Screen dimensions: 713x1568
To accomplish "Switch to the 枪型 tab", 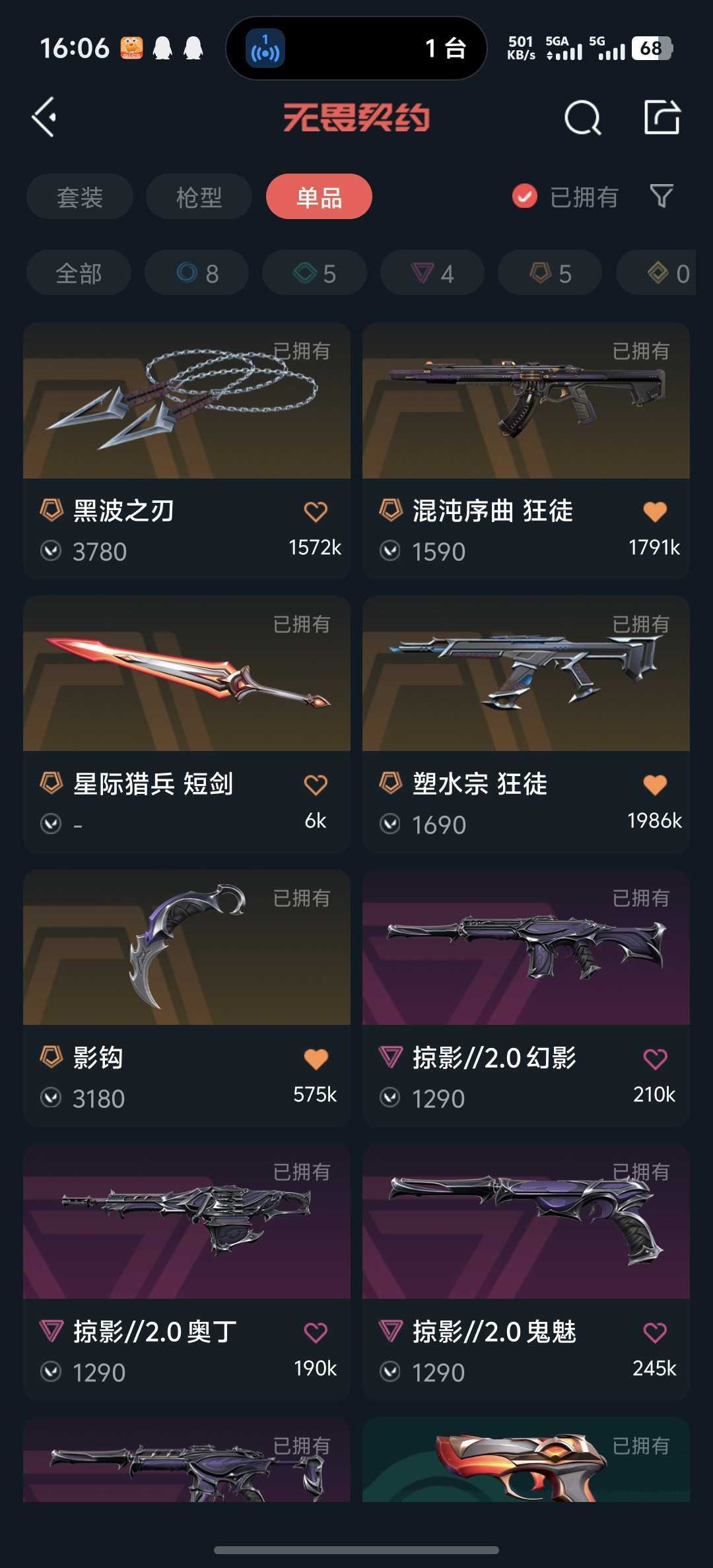I will click(199, 197).
